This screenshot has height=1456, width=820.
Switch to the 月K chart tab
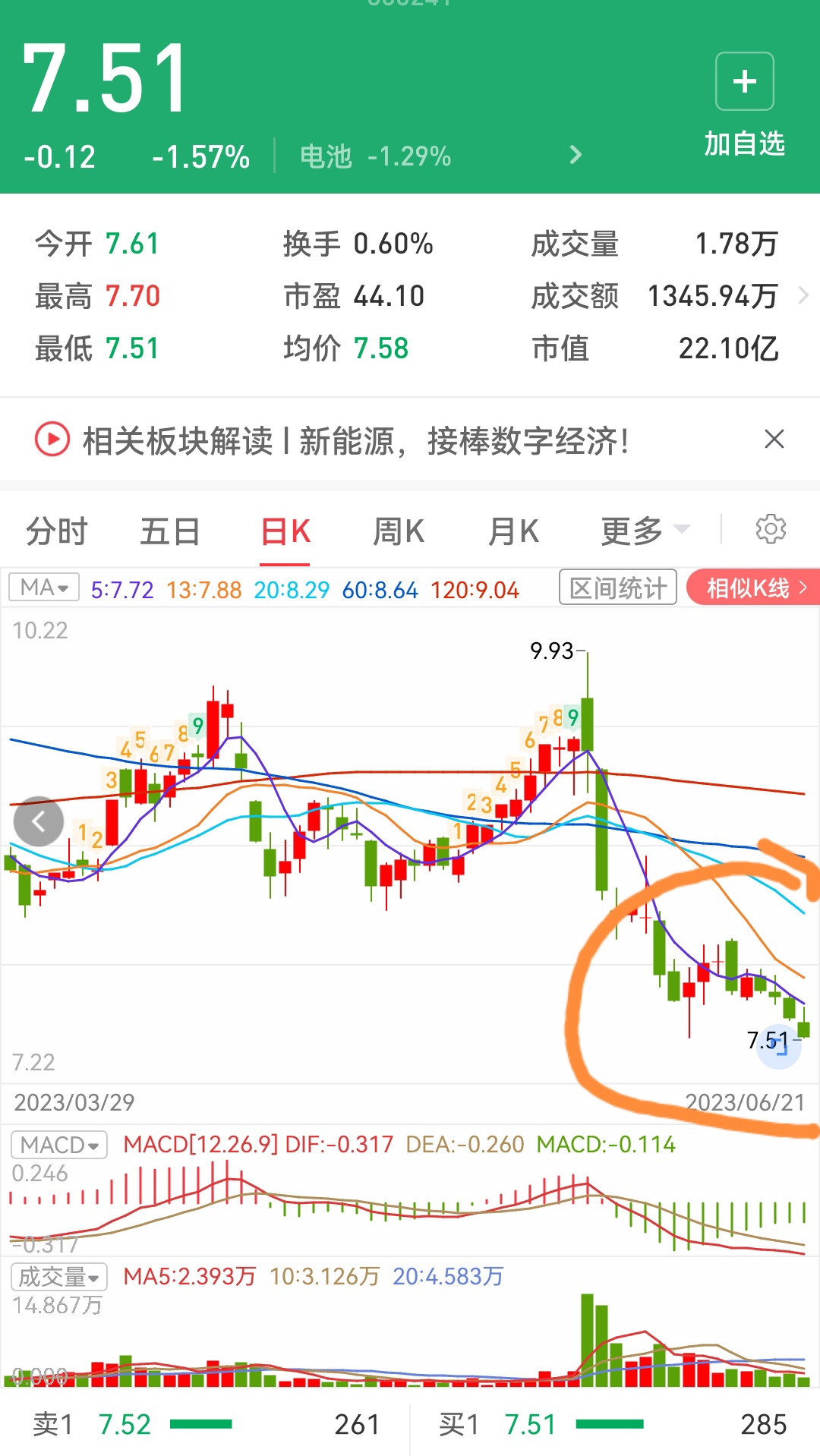[514, 531]
